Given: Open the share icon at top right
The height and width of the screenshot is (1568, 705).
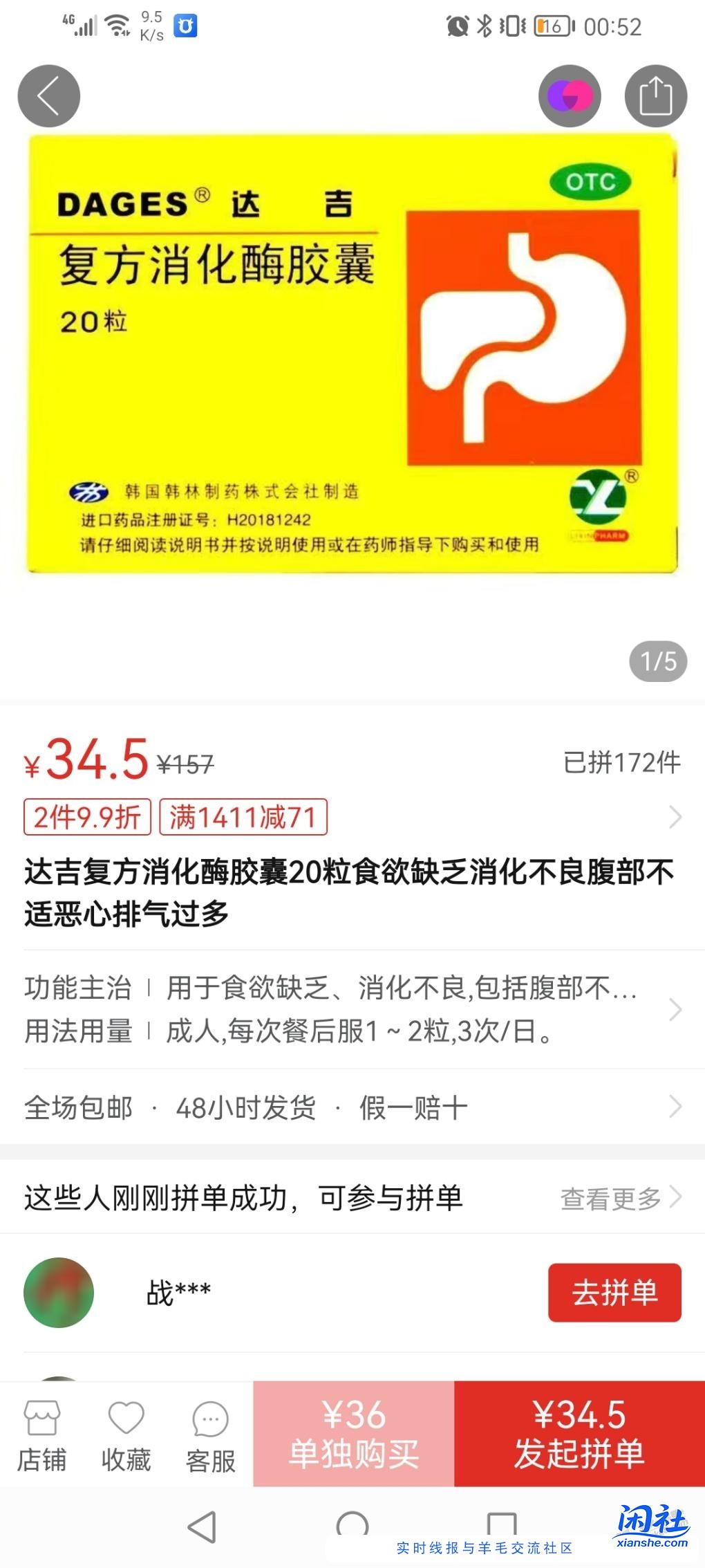Looking at the screenshot, I should click(655, 95).
